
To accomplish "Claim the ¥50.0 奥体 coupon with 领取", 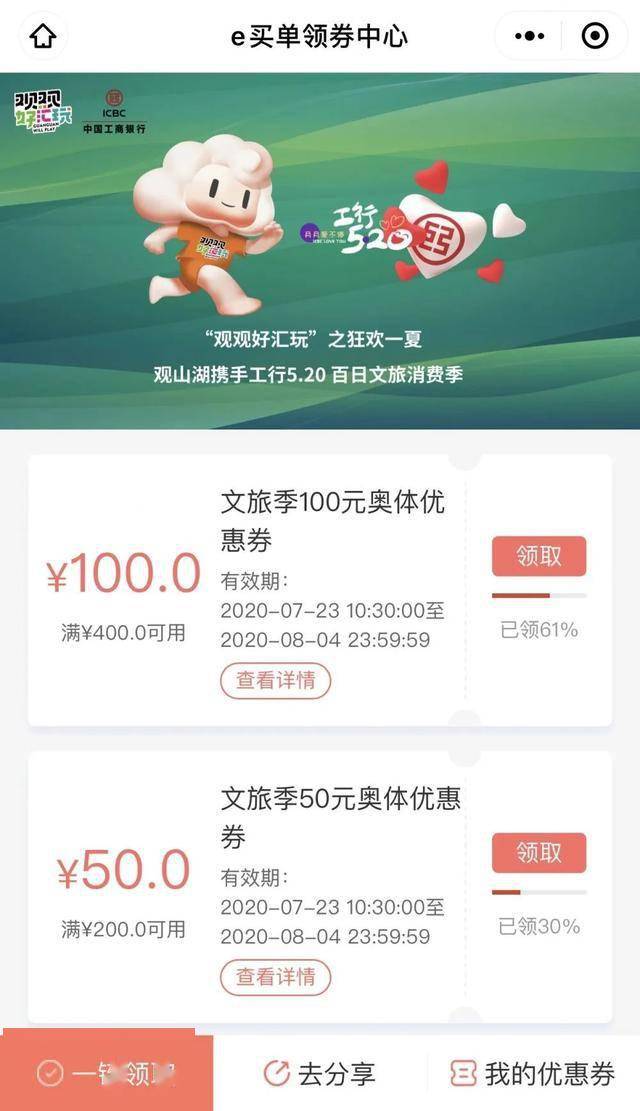I will click(538, 853).
